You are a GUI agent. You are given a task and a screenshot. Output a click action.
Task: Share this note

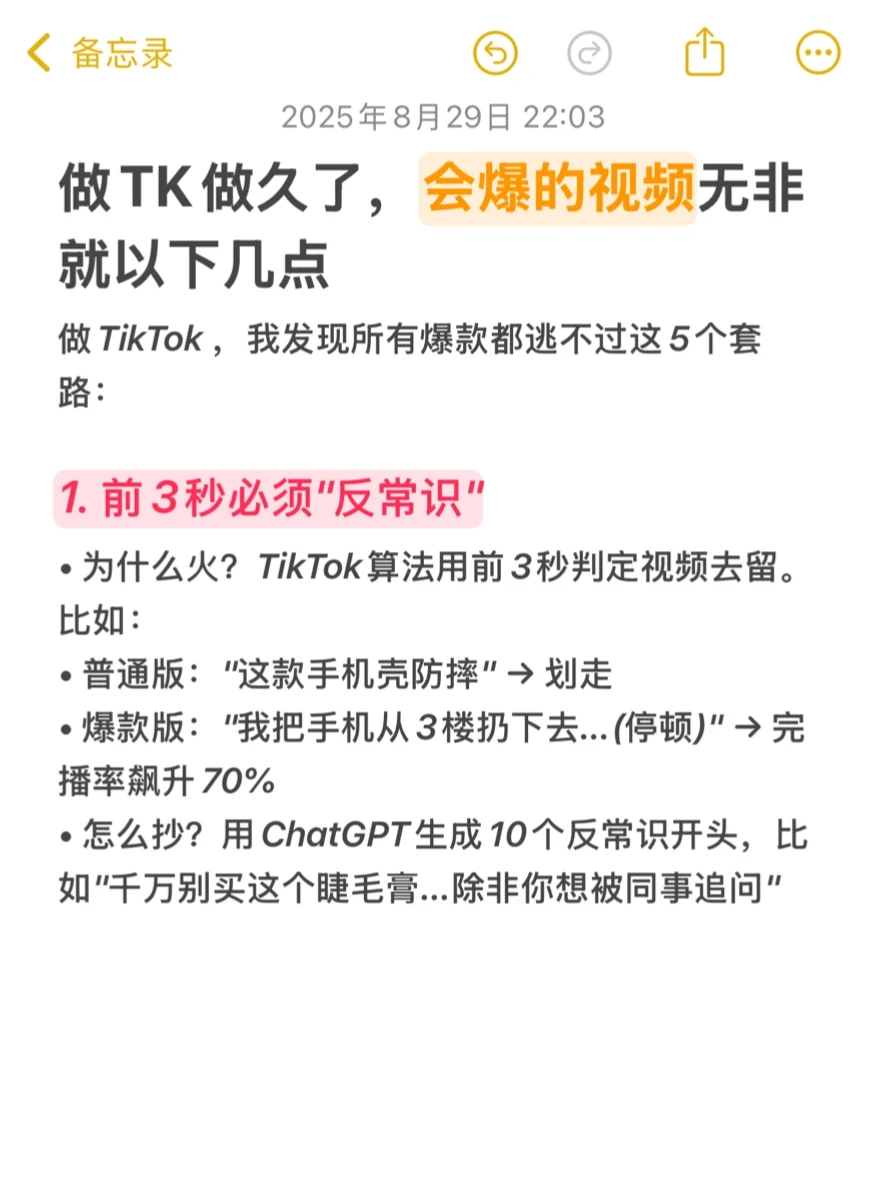pos(704,53)
